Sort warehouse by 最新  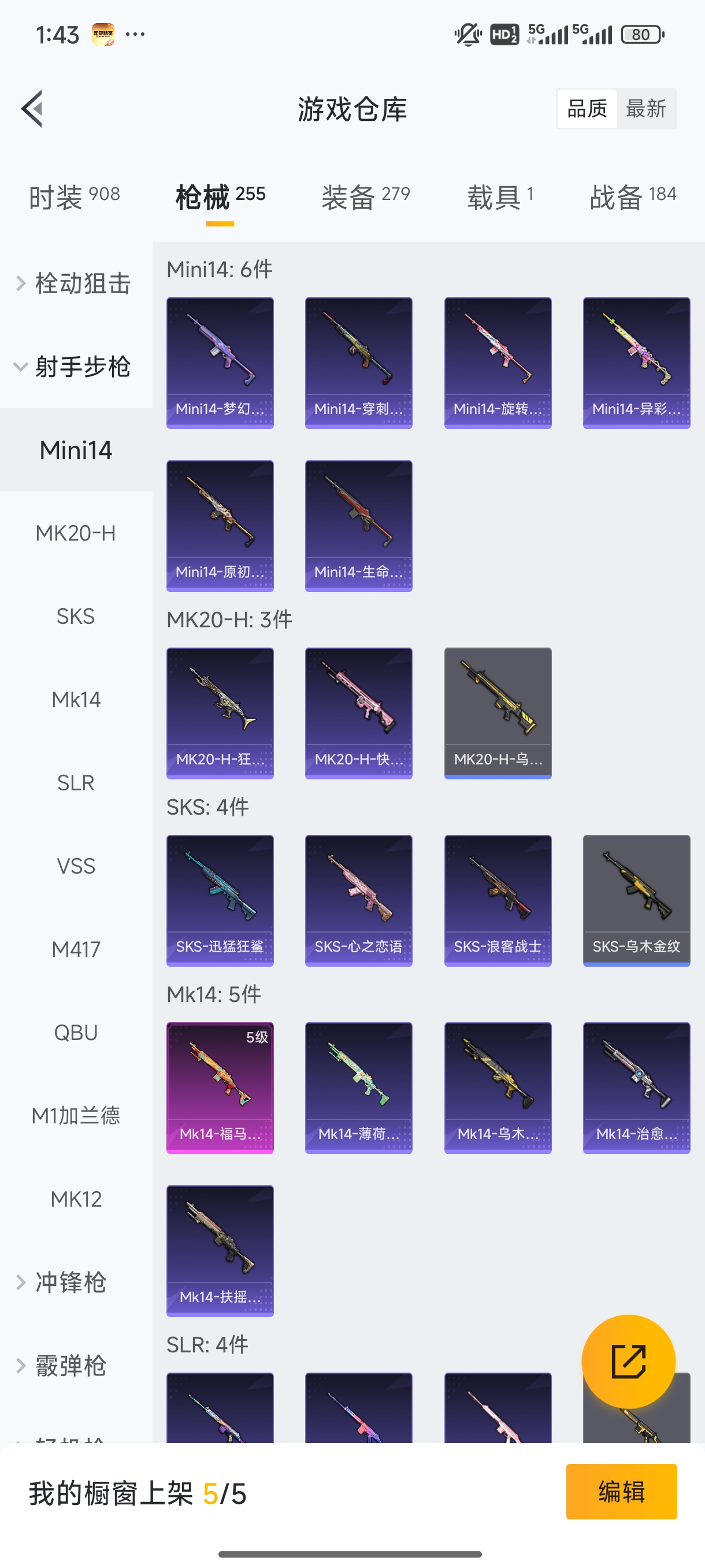pyautogui.click(x=645, y=109)
